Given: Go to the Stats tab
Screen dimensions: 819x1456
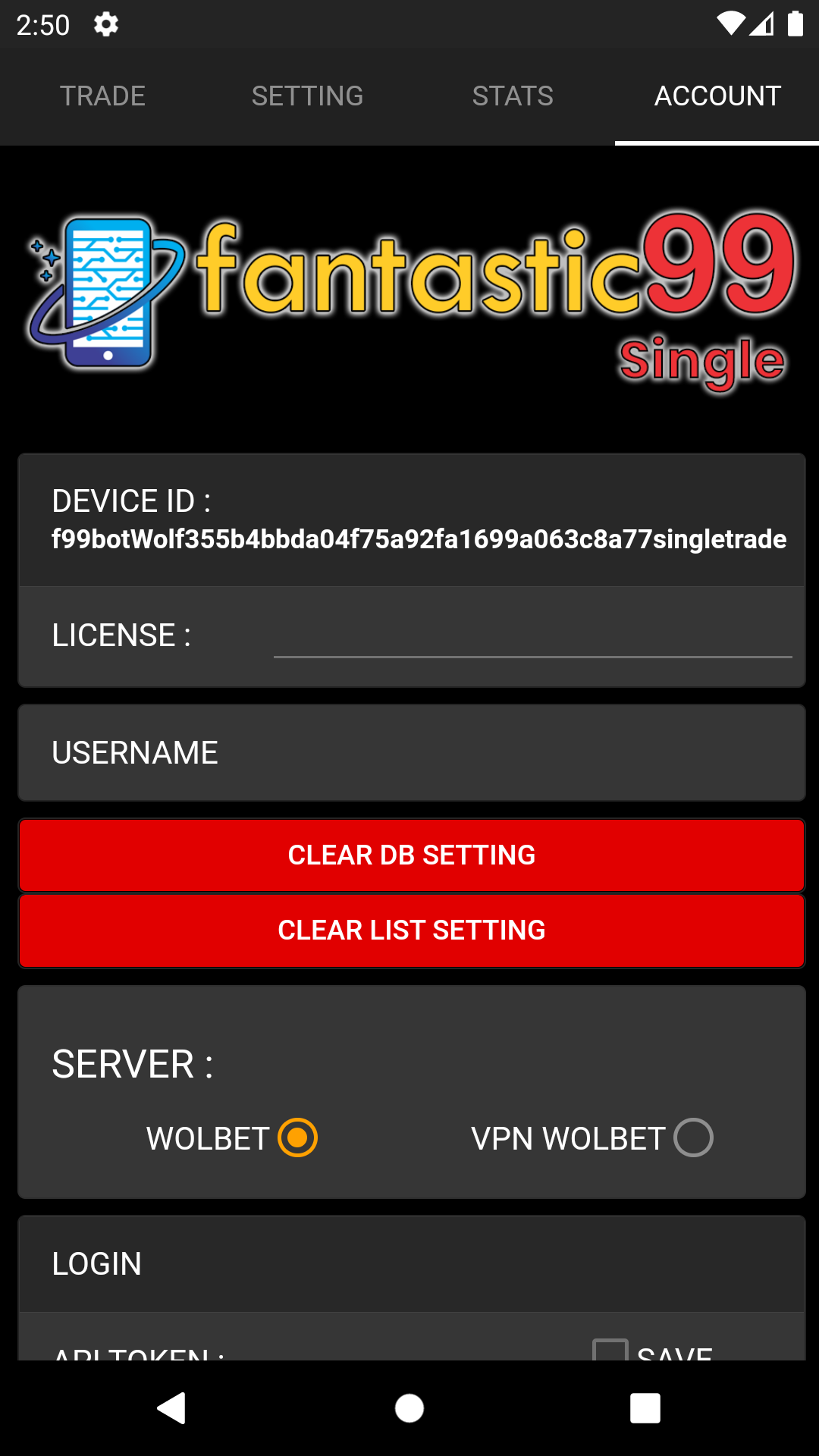Looking at the screenshot, I should [x=513, y=96].
